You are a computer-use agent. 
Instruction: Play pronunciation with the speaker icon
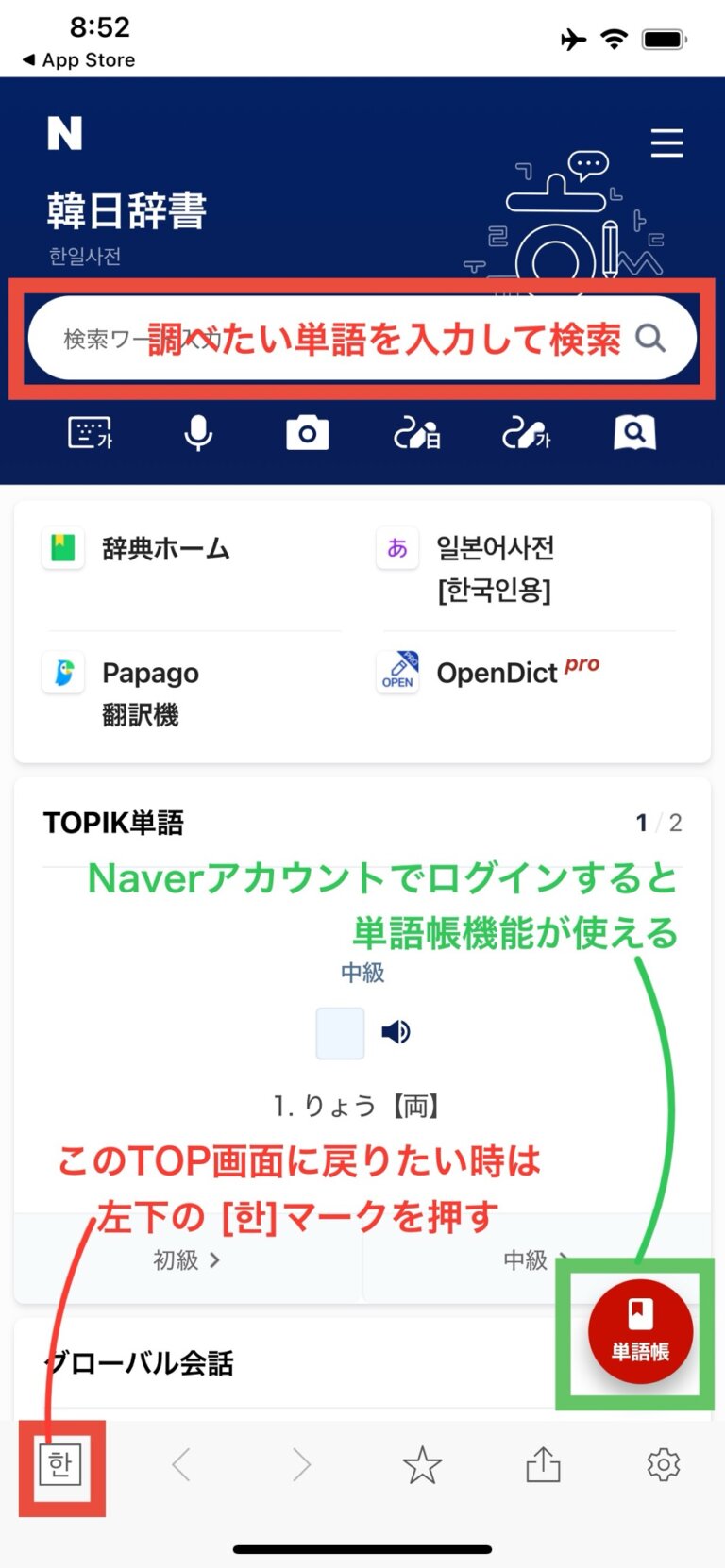coord(396,1032)
